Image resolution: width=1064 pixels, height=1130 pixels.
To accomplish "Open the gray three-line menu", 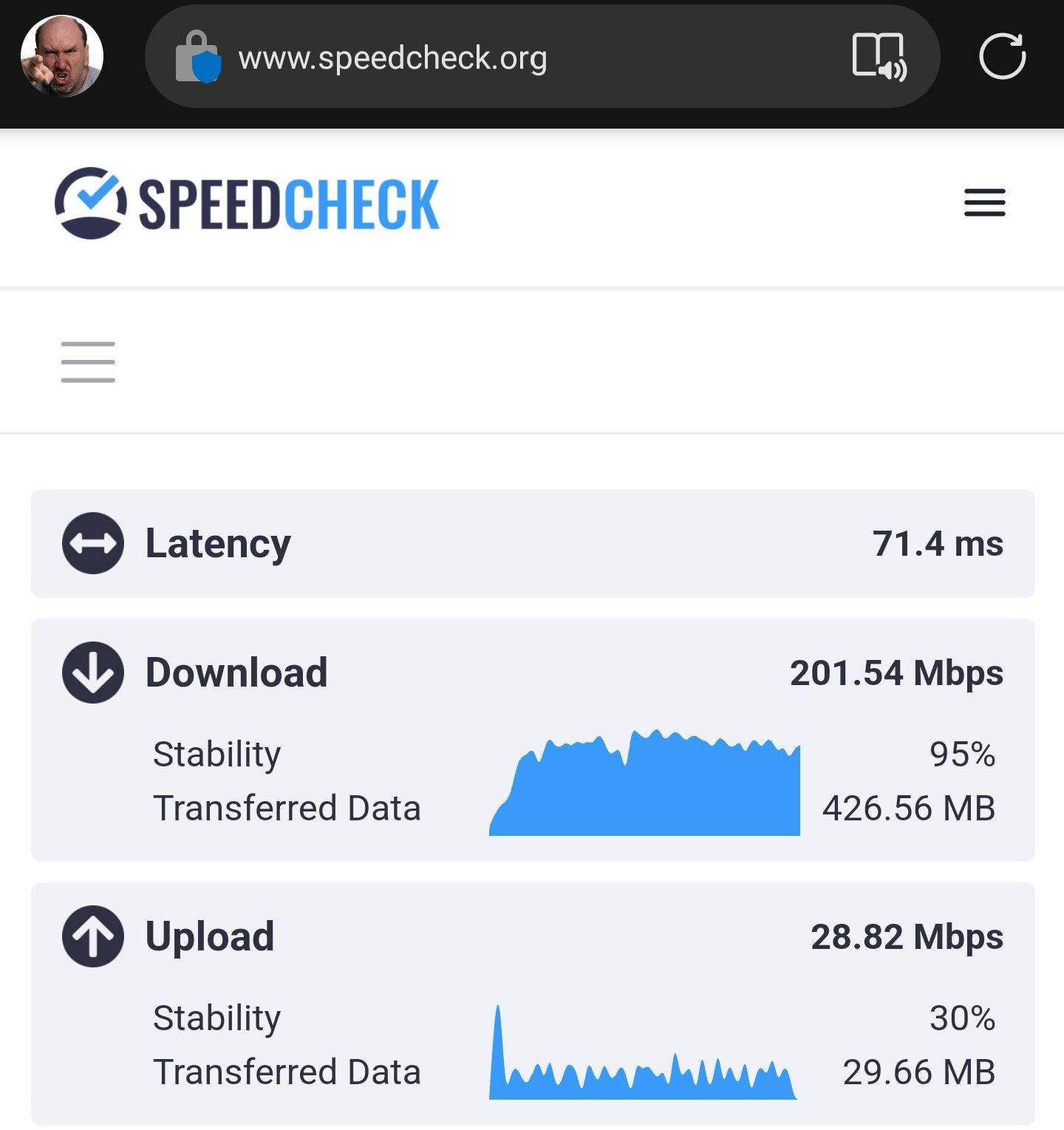I will tap(88, 362).
